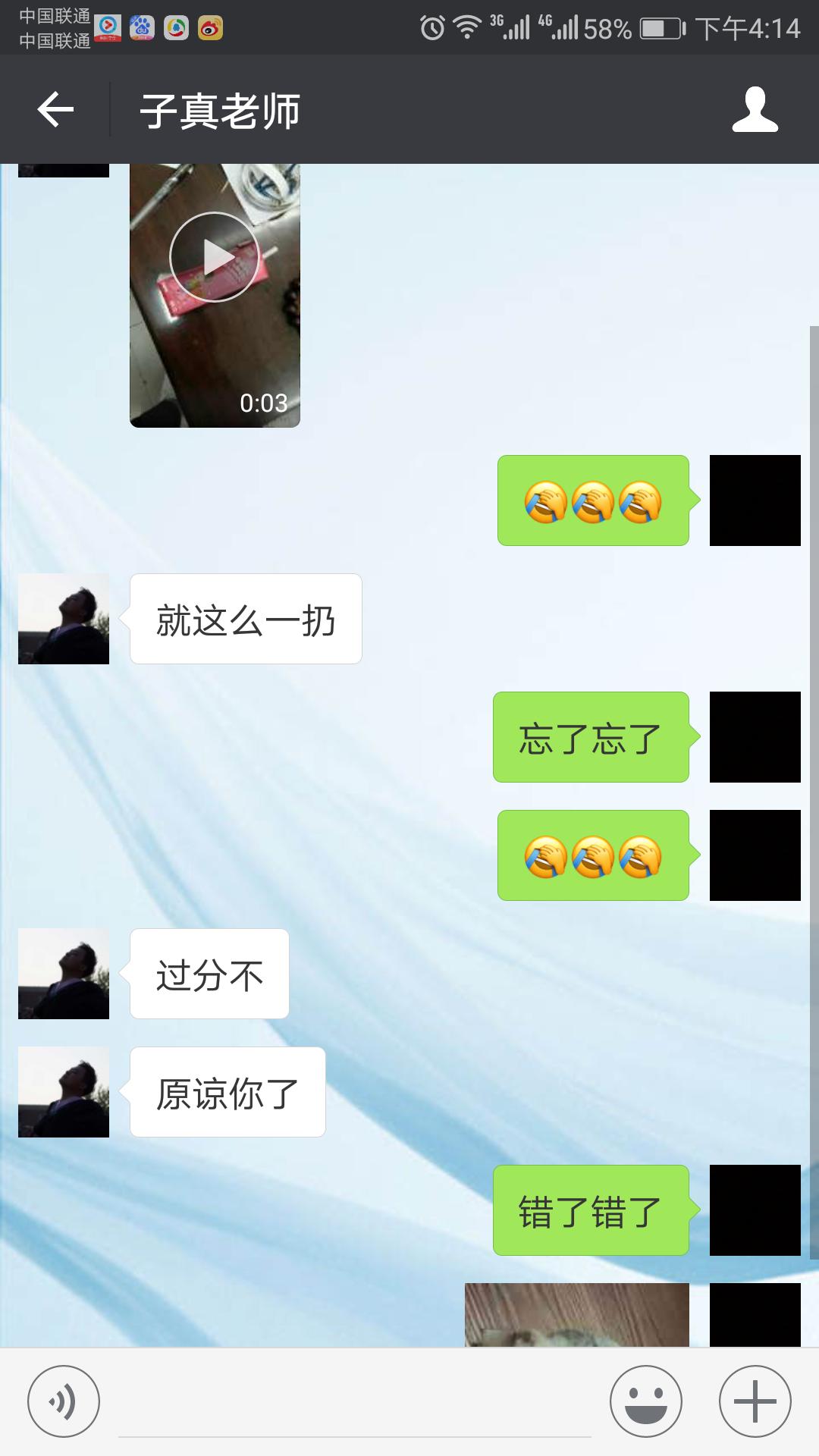
Task: Open the partially visible sent image
Action: tap(576, 1315)
